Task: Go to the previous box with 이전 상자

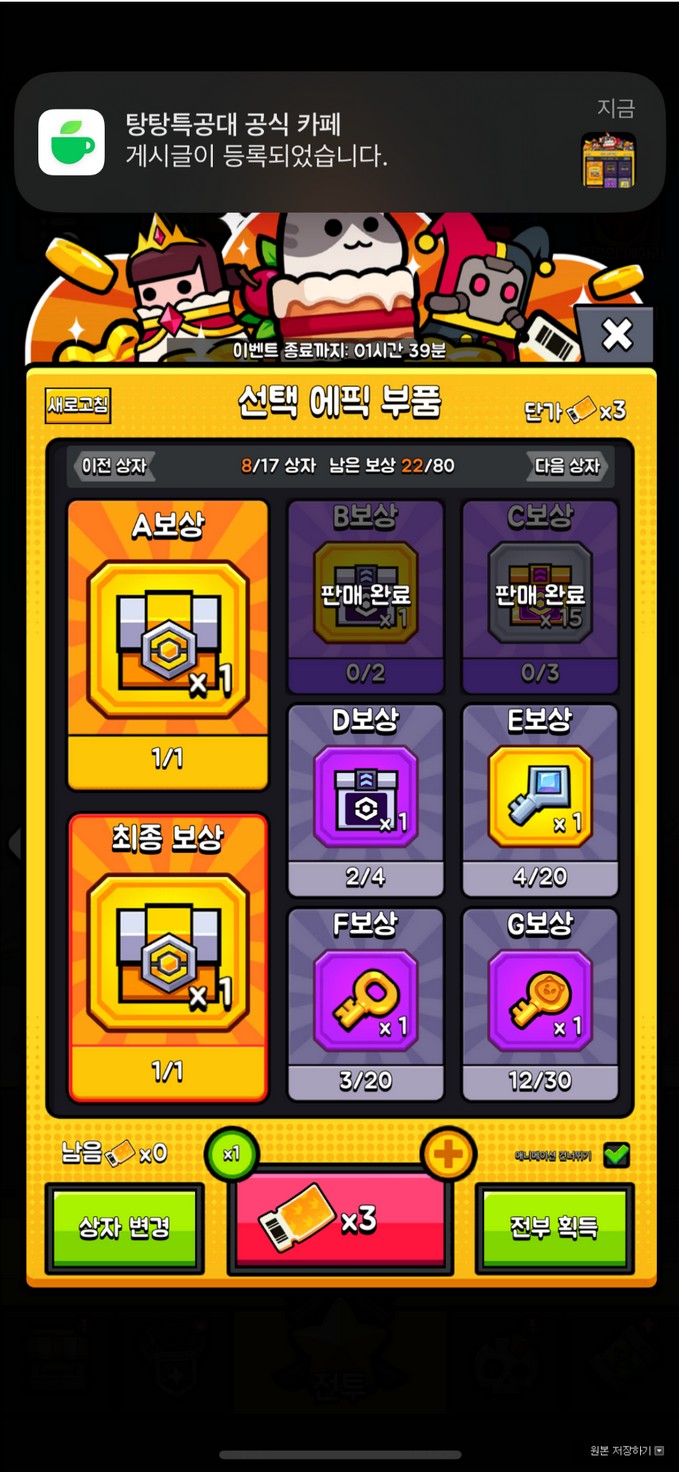Action: point(113,466)
